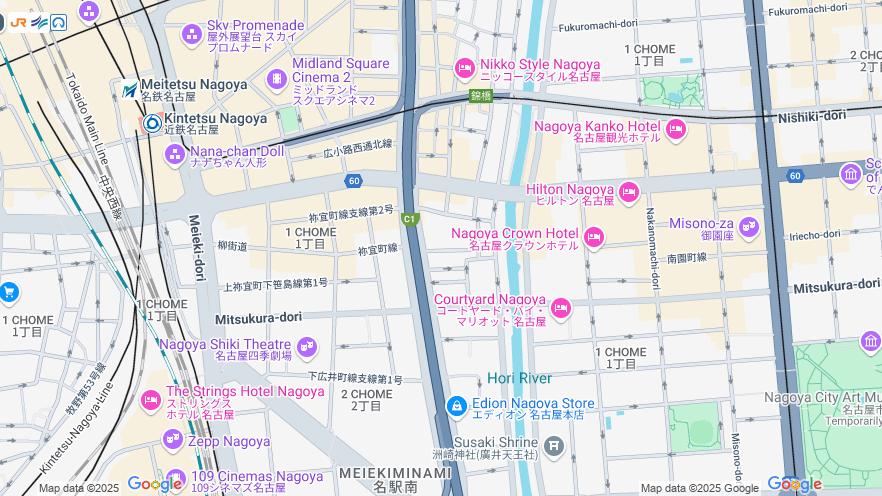
Task: Select the Courtyard Nagoya hotel pin
Action: pos(560,305)
